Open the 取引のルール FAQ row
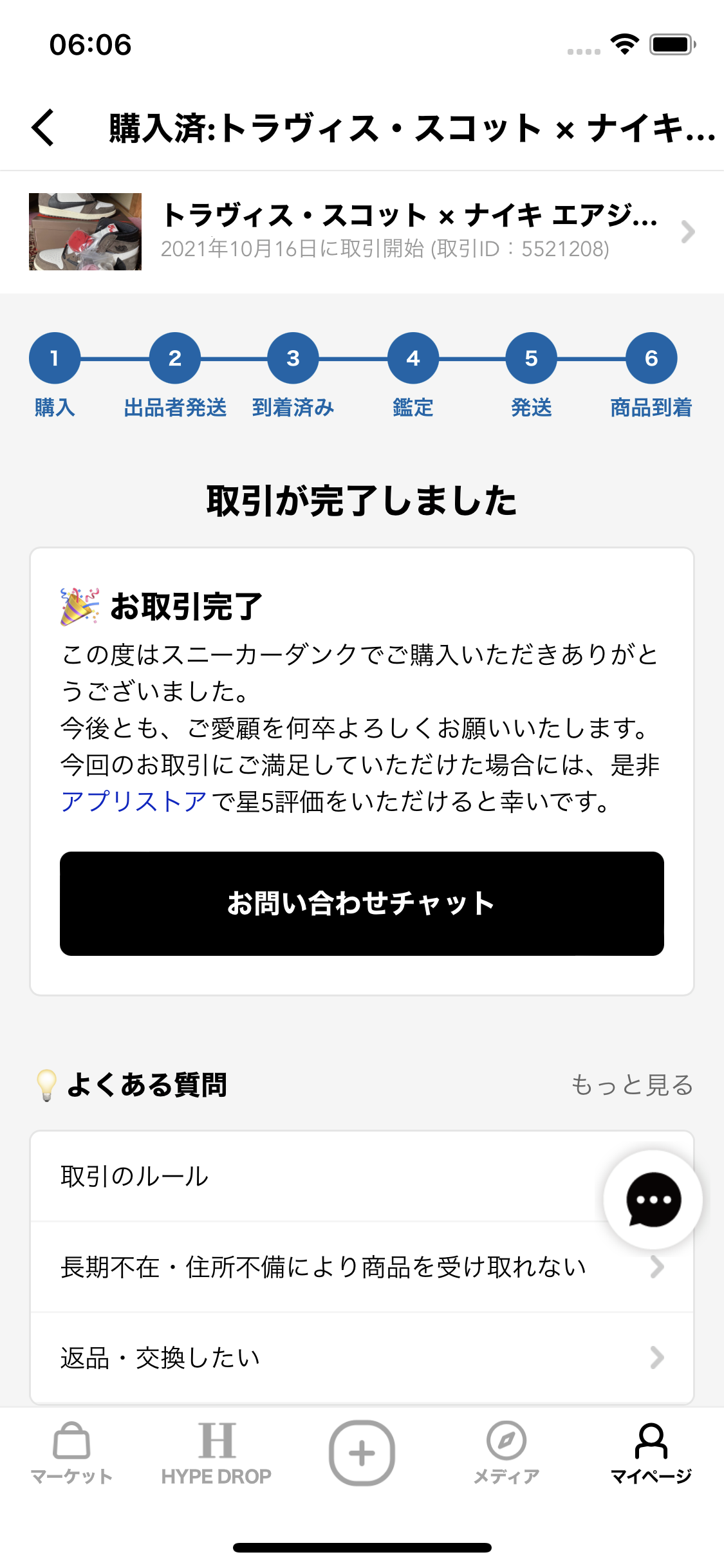 (x=362, y=1176)
